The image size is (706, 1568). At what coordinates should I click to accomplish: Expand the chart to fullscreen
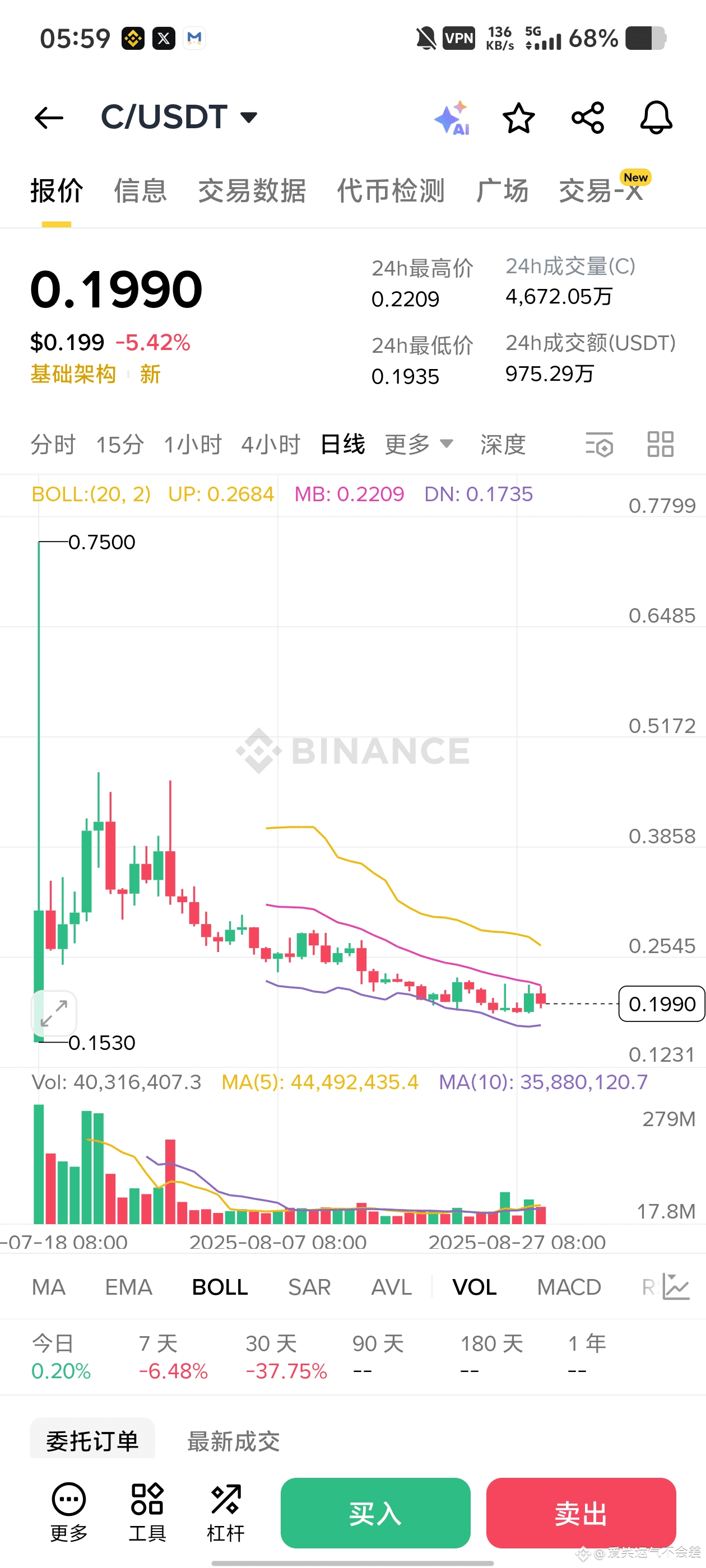click(x=54, y=1013)
